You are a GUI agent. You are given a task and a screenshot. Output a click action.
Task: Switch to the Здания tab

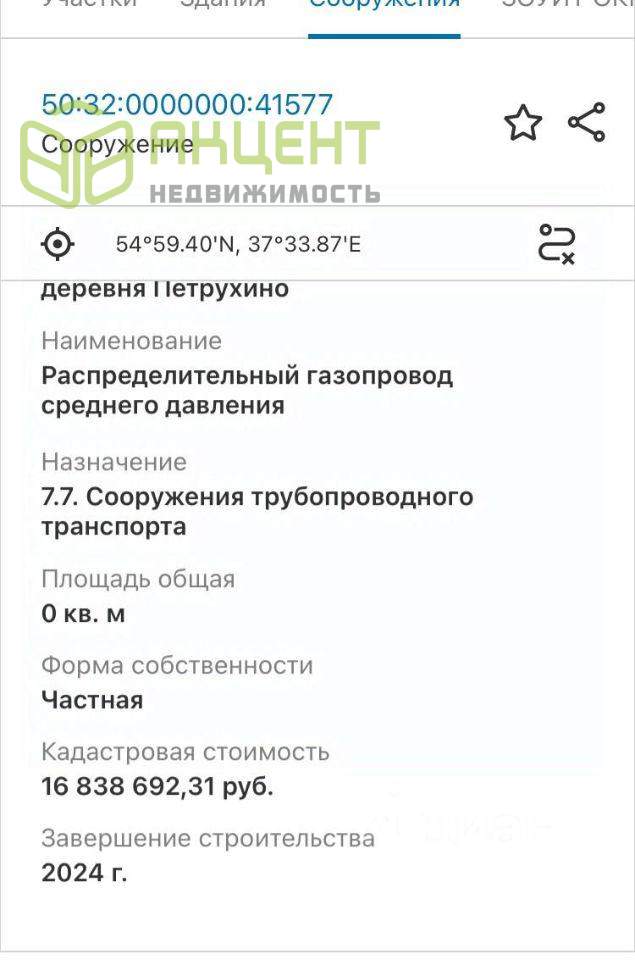(x=223, y=5)
